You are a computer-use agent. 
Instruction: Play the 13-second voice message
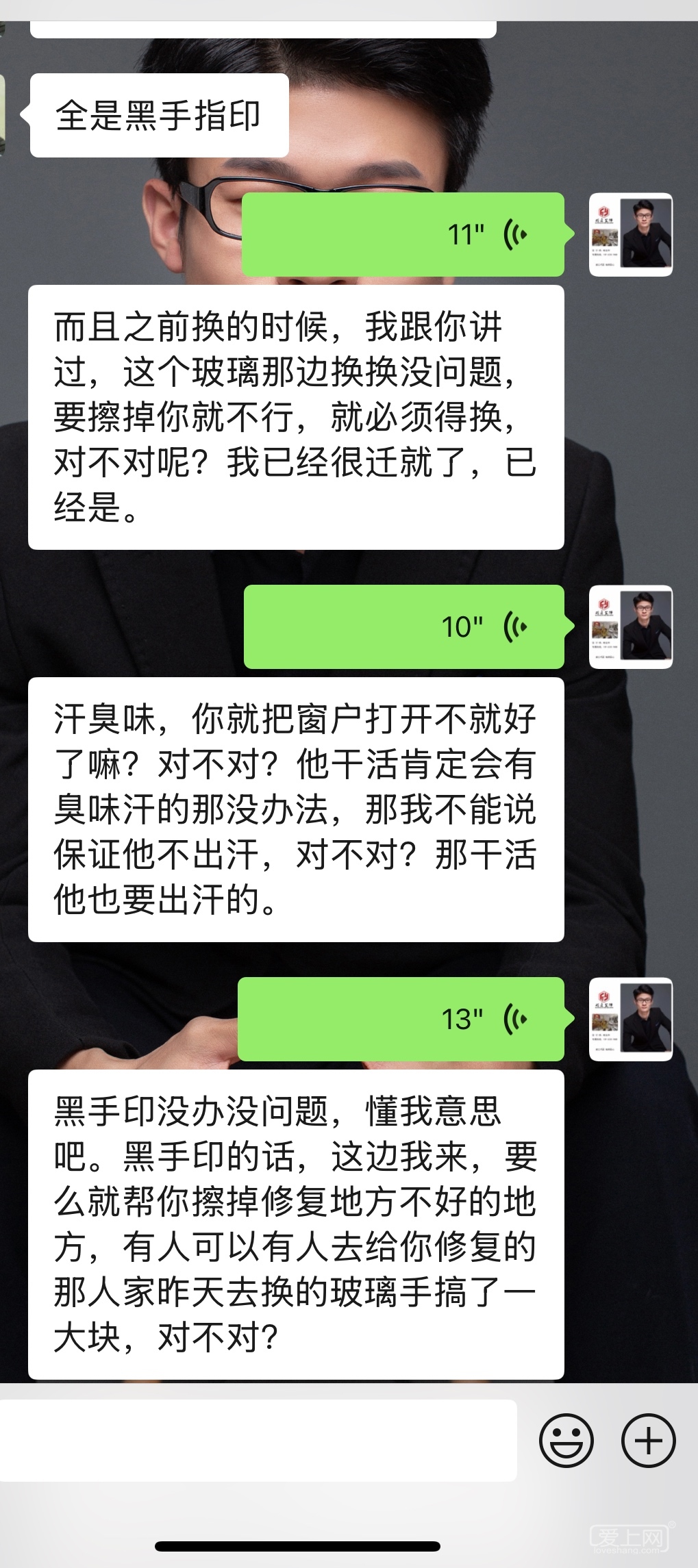401,1019
